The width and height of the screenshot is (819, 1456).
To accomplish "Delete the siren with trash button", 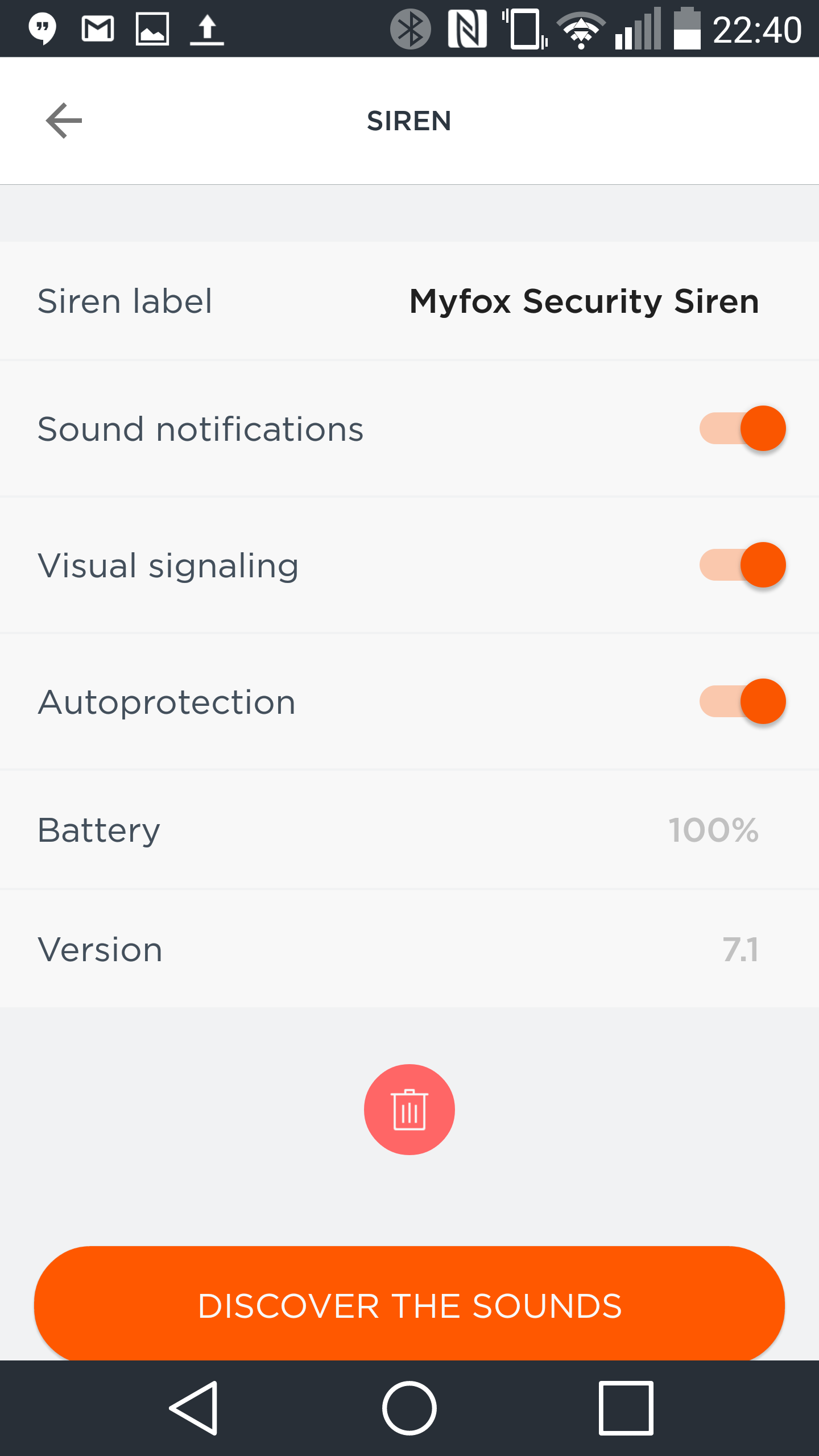I will coord(409,1110).
